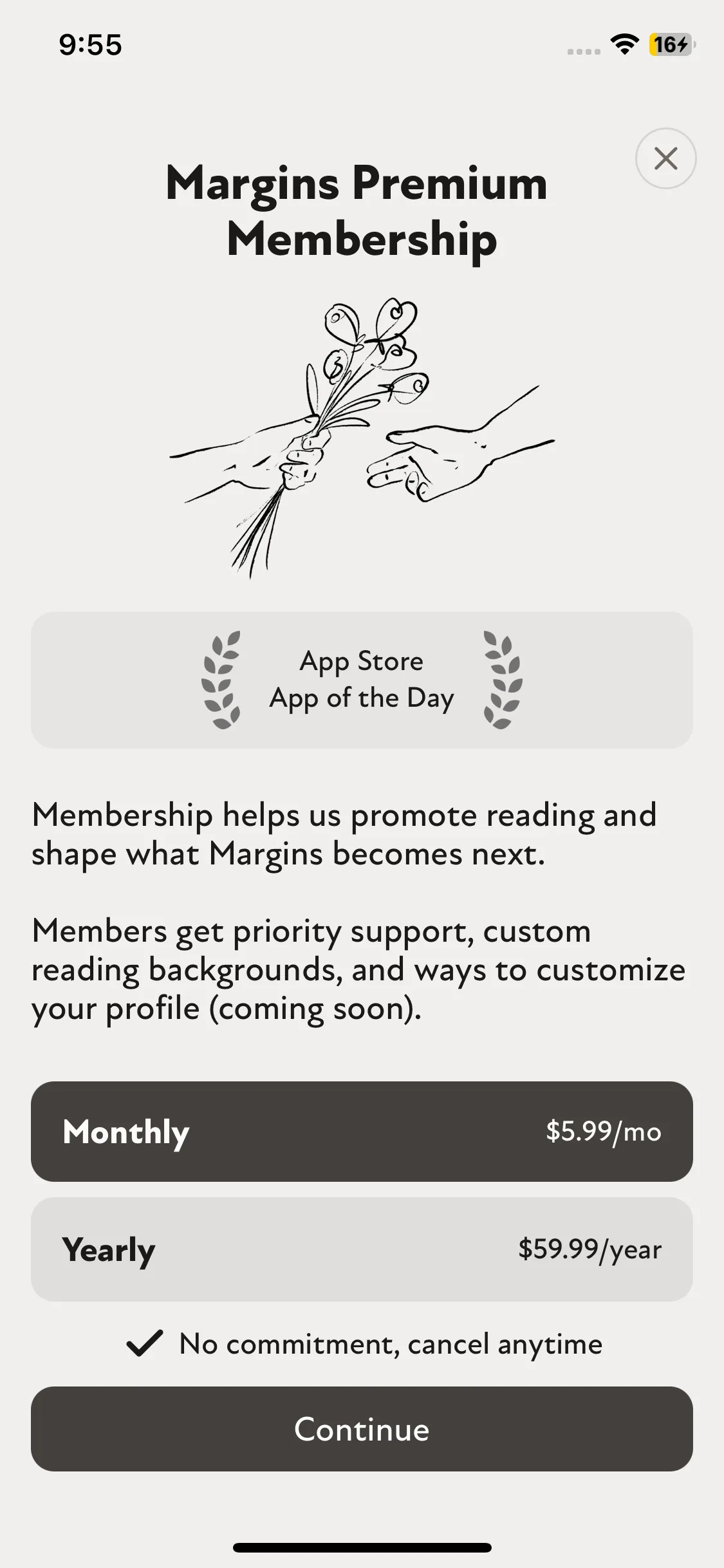
Task: Tap Continue to proceed with membership
Action: pos(362,1428)
